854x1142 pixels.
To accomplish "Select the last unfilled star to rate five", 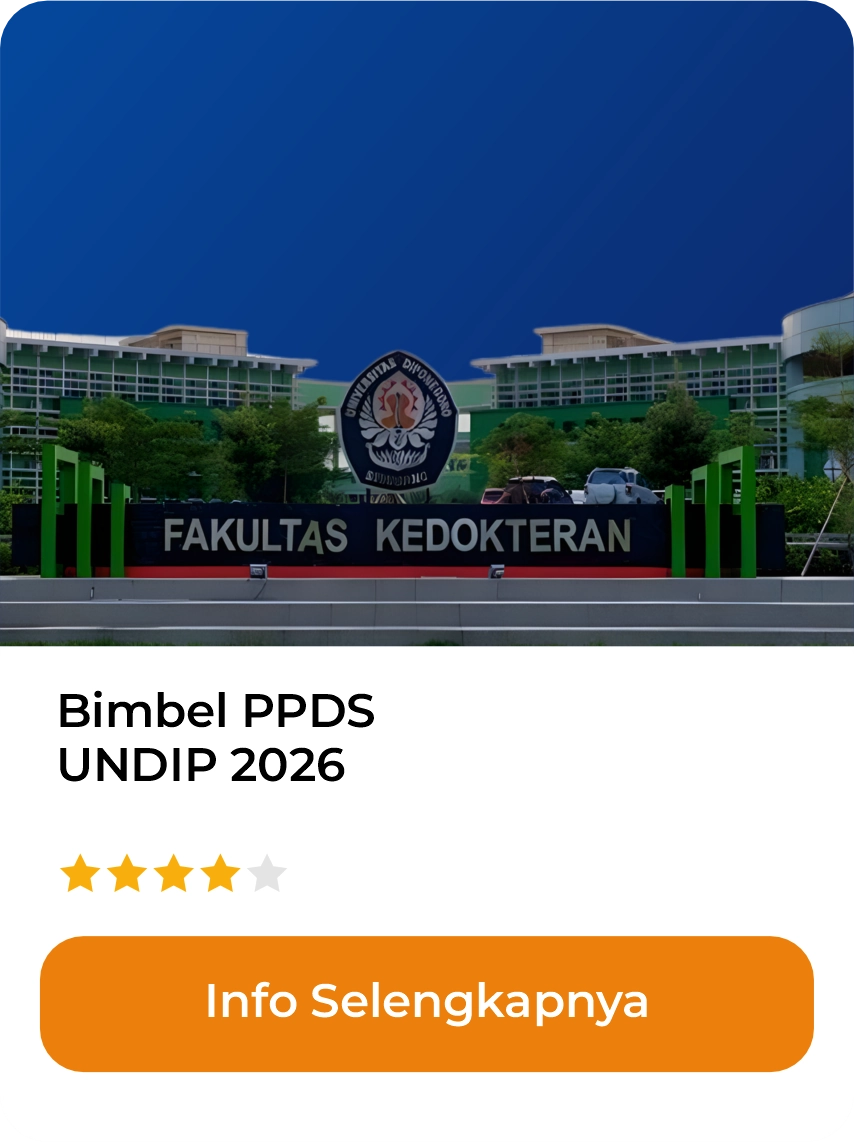I will 268,872.
